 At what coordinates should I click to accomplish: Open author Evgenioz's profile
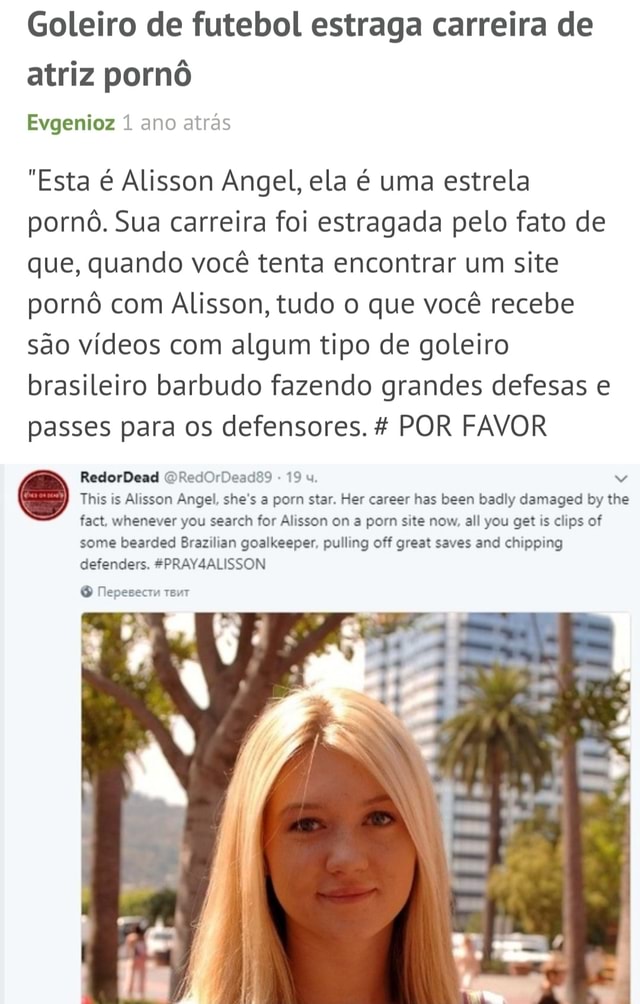[70, 123]
